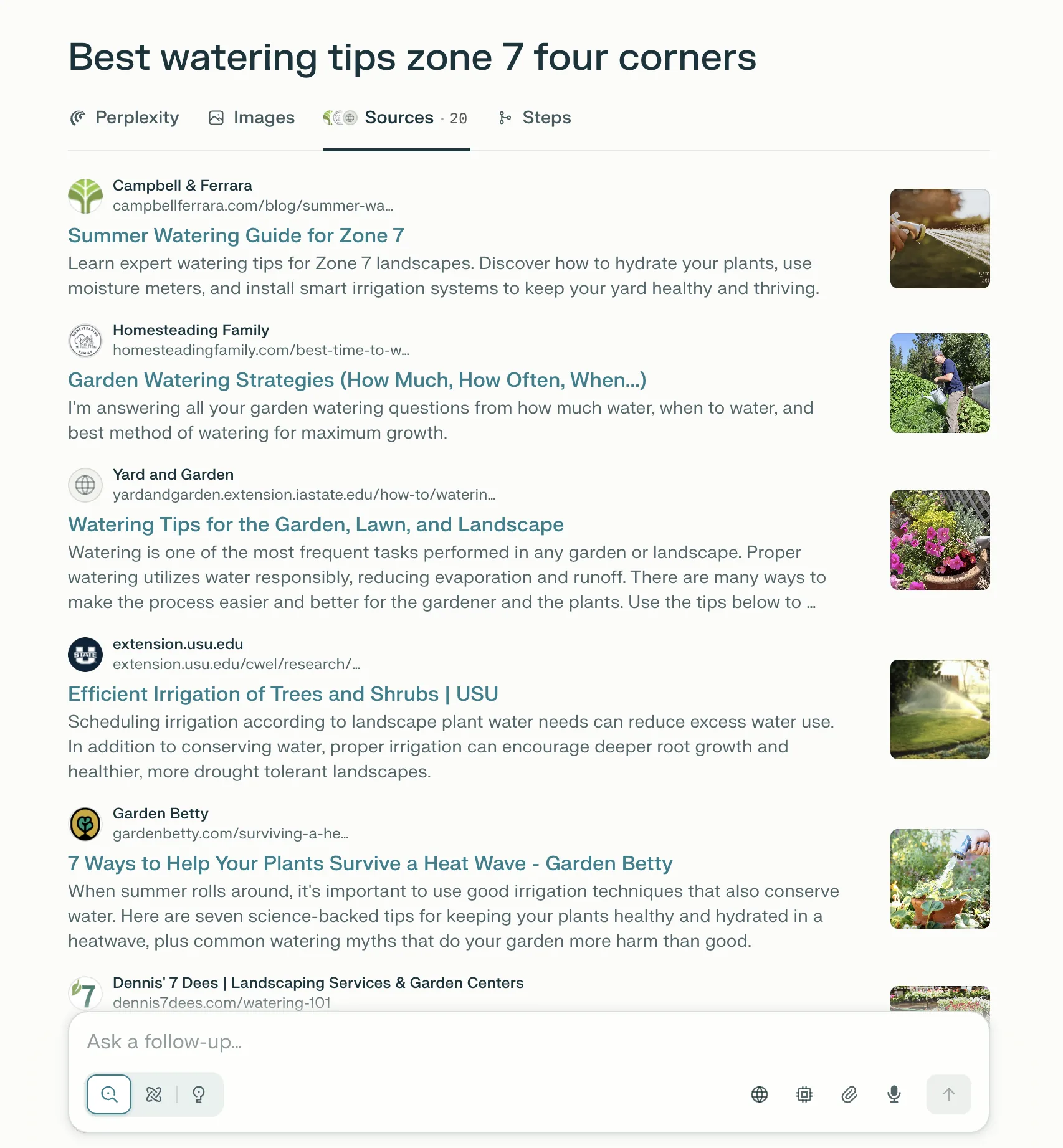Open Summer Watering Guide for Zone 7
The height and width of the screenshot is (1148, 1063).
[236, 235]
